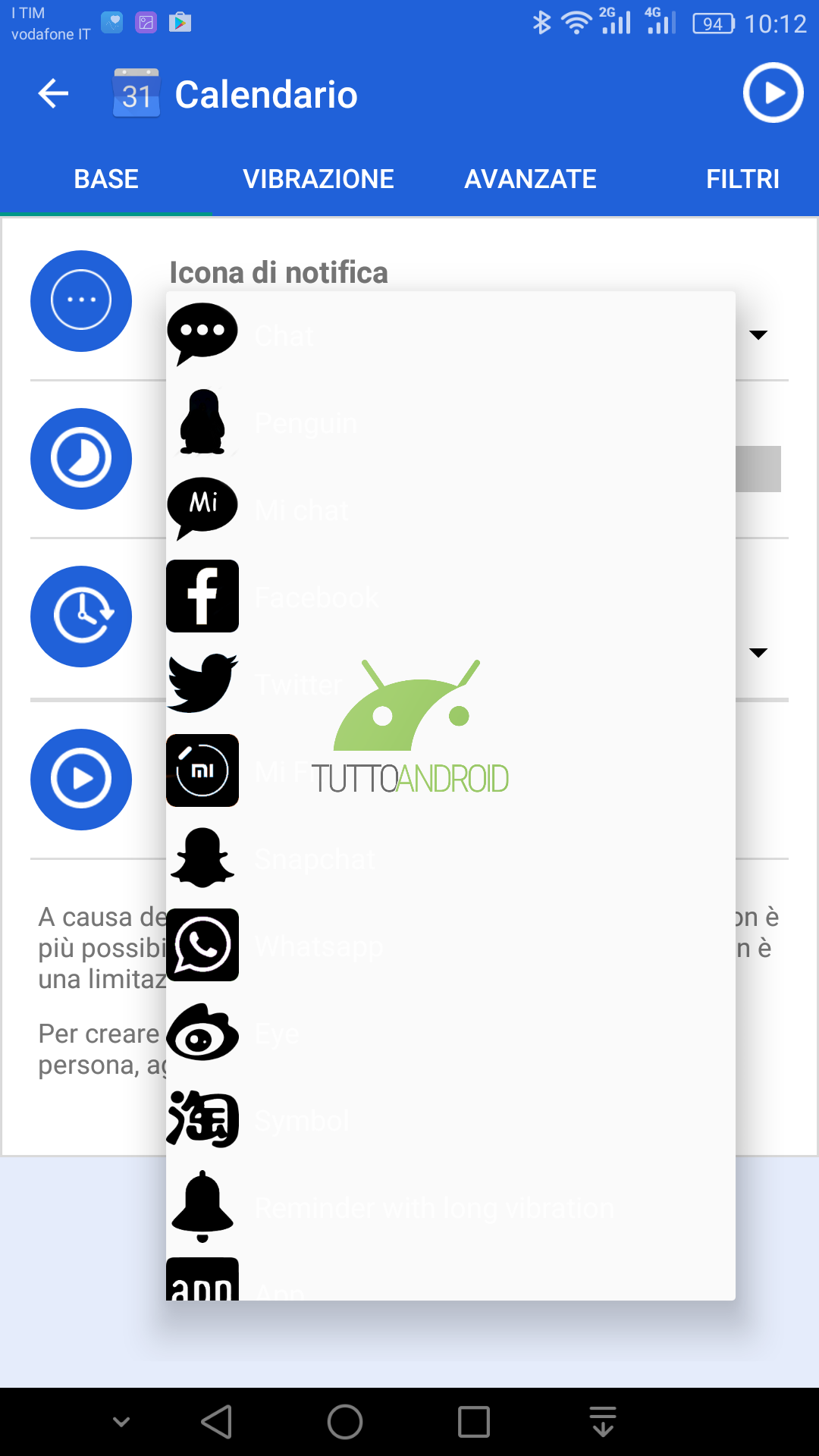The width and height of the screenshot is (819, 1456).
Task: Choose Reminder with long vibration bell
Action: (x=450, y=1207)
